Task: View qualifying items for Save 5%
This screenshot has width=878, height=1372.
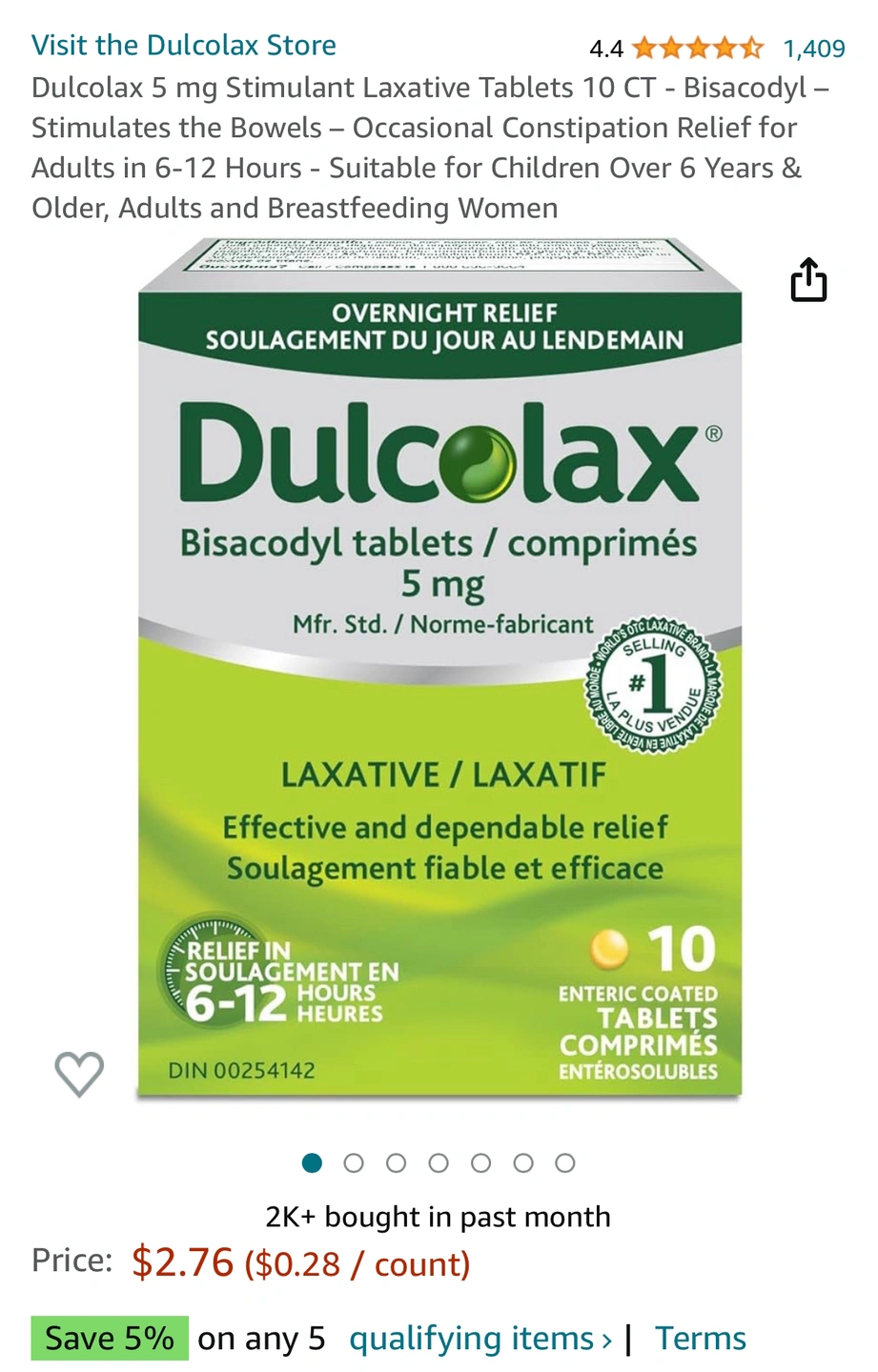Action: tap(480, 1339)
